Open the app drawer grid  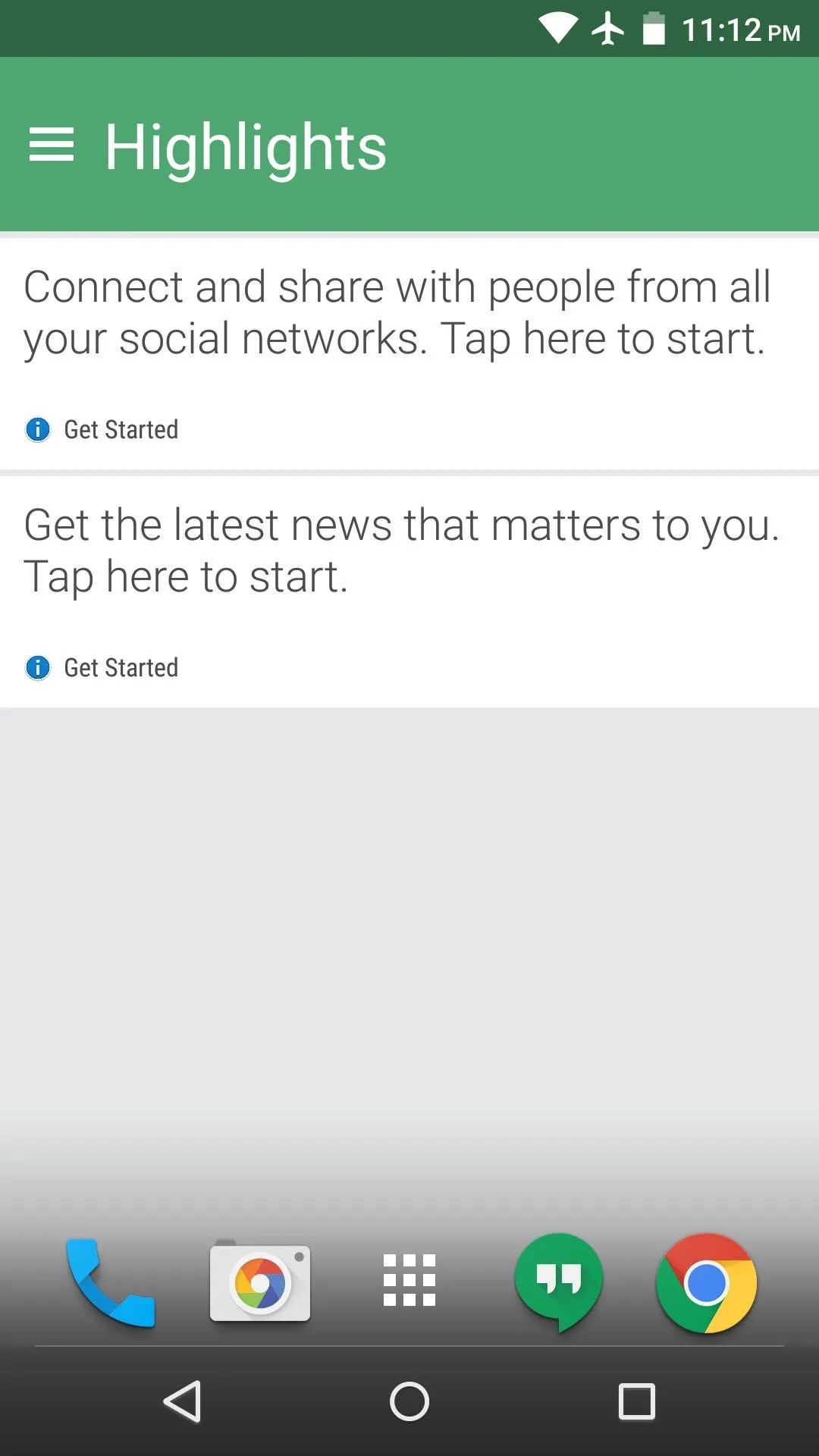[x=409, y=1280]
